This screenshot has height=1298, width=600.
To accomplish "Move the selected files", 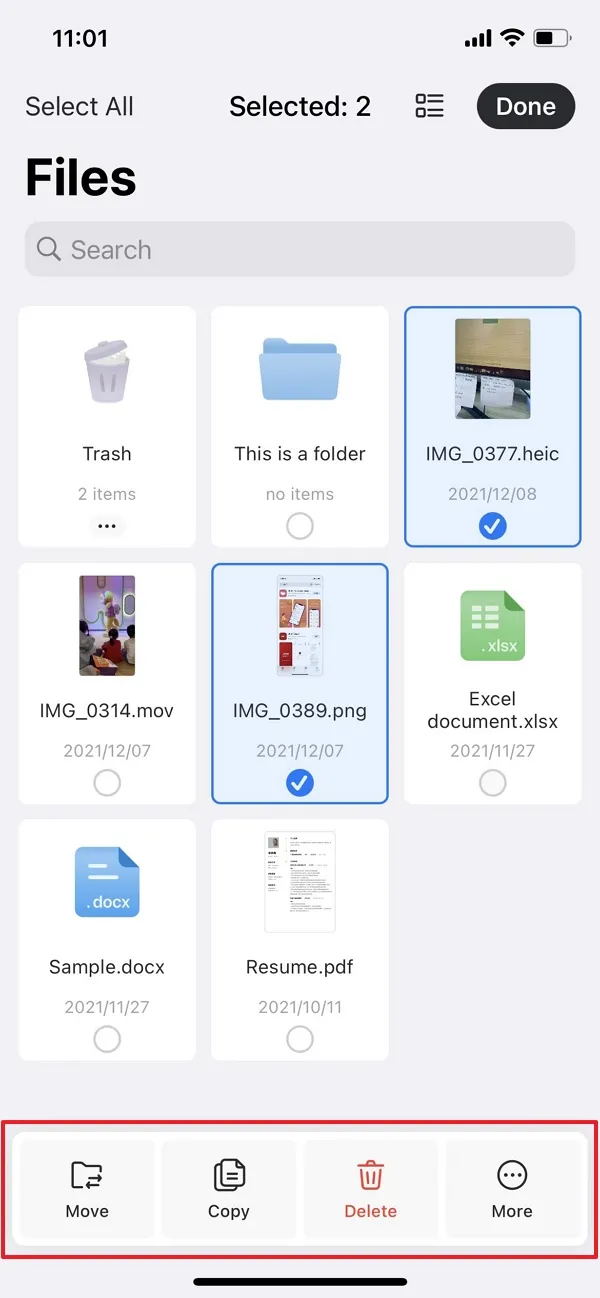I will (87, 1189).
